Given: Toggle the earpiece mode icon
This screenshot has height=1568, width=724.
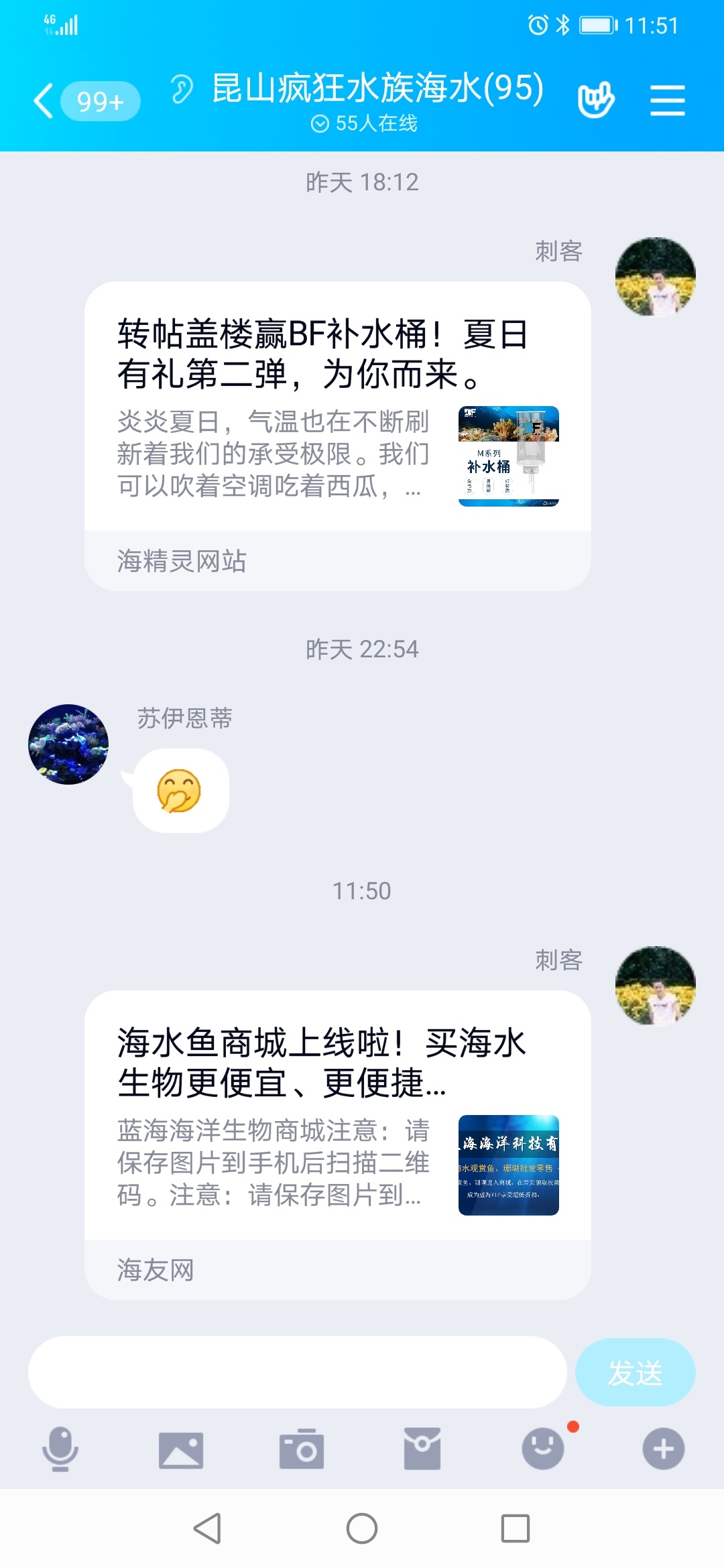Looking at the screenshot, I should click(x=182, y=89).
